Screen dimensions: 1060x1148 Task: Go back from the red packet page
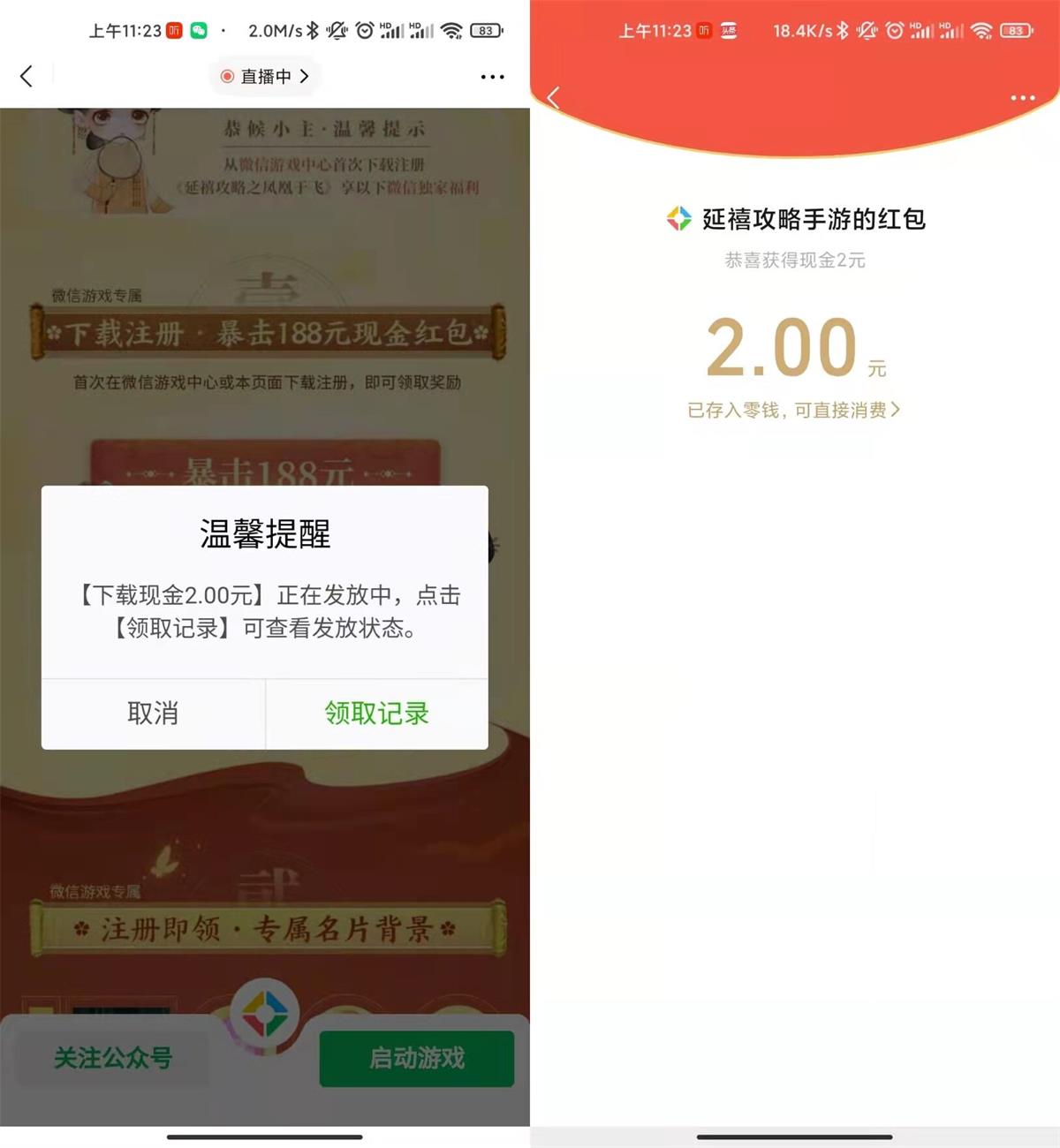click(554, 97)
